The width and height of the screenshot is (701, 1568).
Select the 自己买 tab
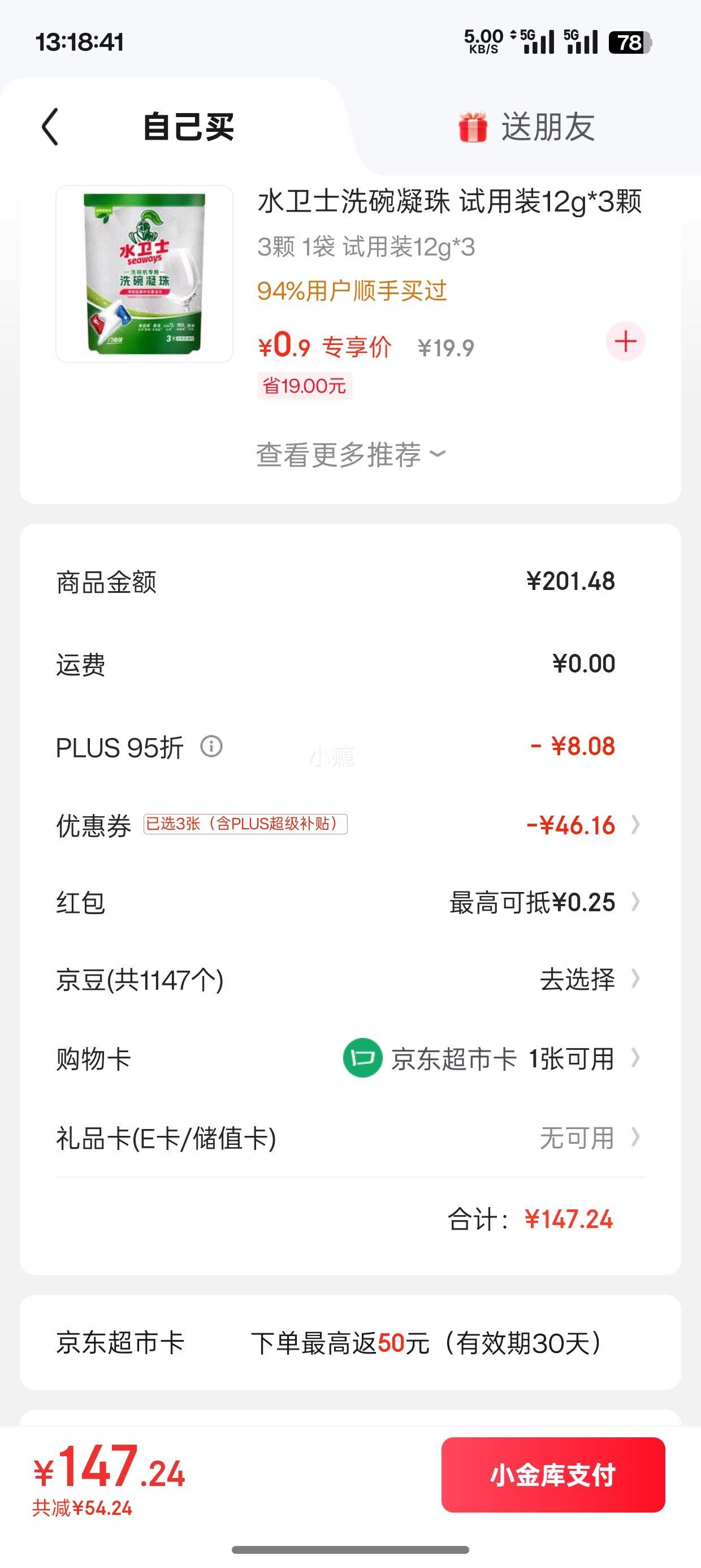click(188, 127)
